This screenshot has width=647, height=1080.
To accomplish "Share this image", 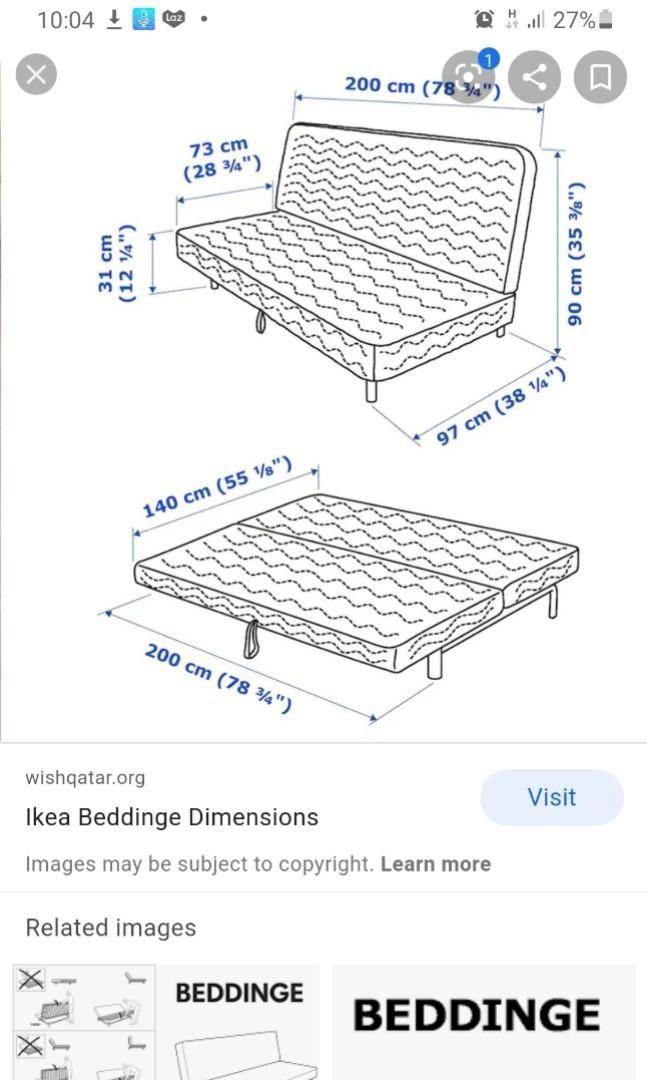I will 535,77.
